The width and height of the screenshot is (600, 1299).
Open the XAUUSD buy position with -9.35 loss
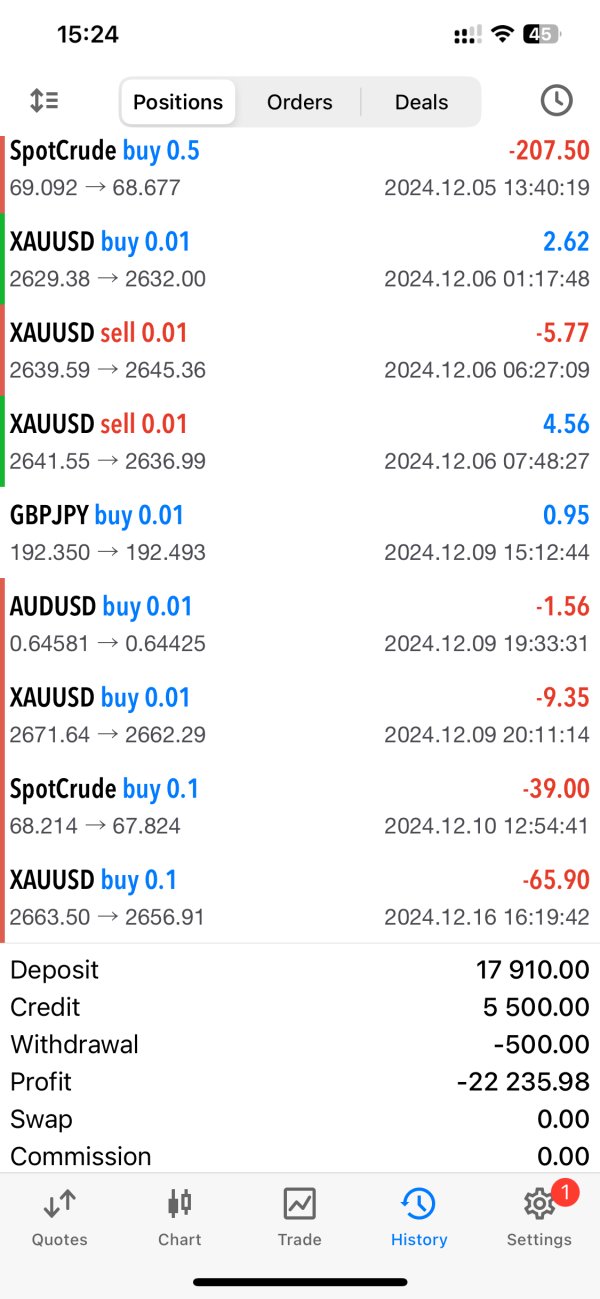(300, 714)
